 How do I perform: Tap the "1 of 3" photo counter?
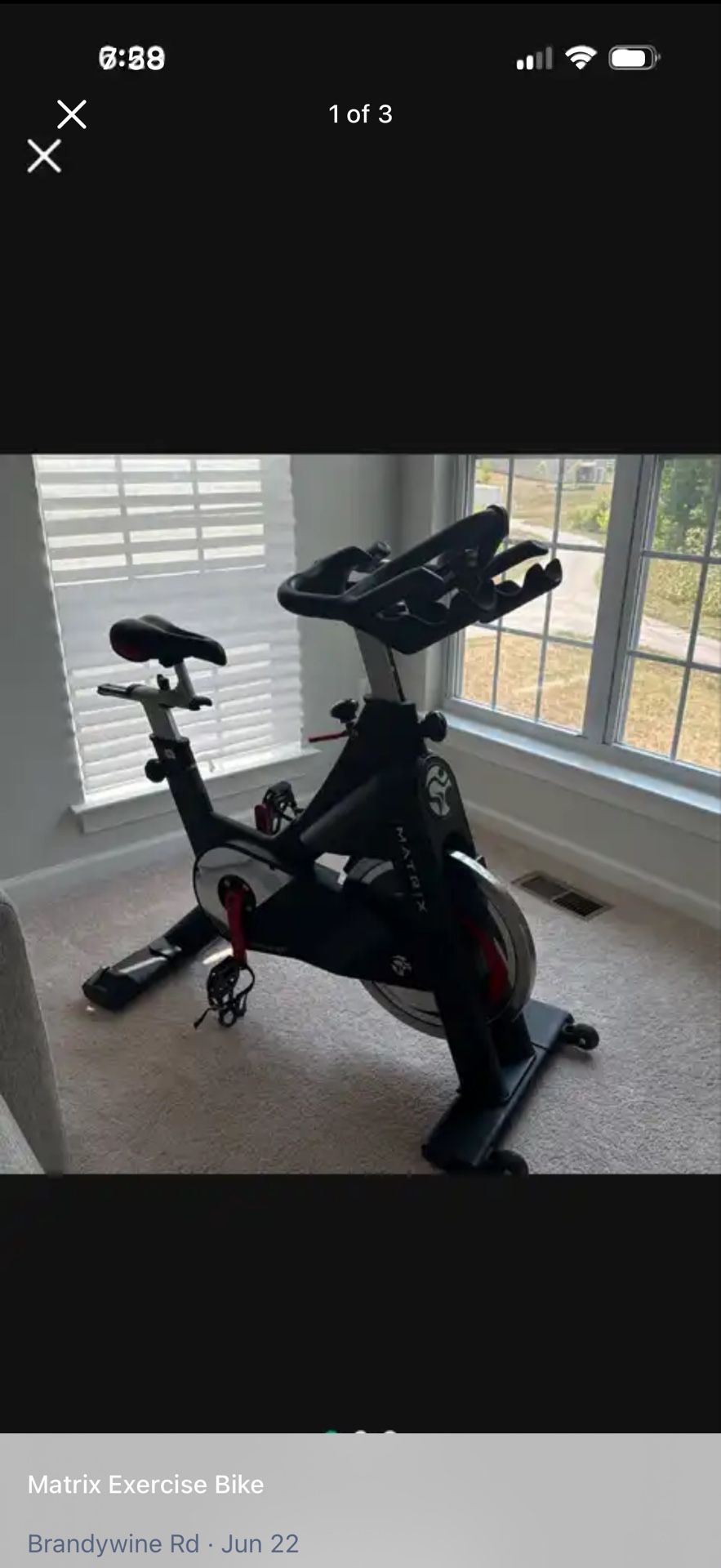tap(359, 114)
